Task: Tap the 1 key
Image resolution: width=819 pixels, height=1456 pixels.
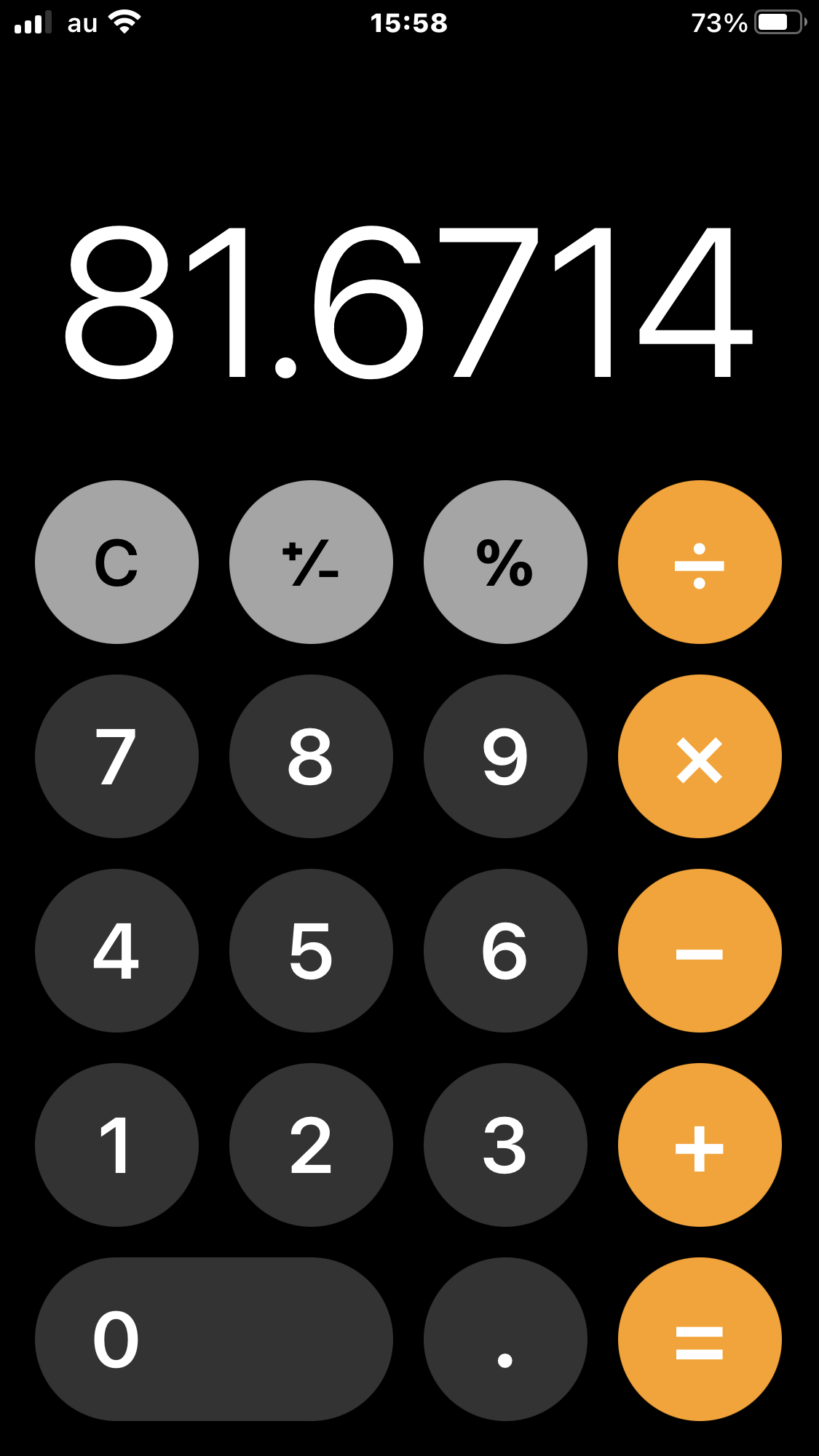Action: [116, 1145]
